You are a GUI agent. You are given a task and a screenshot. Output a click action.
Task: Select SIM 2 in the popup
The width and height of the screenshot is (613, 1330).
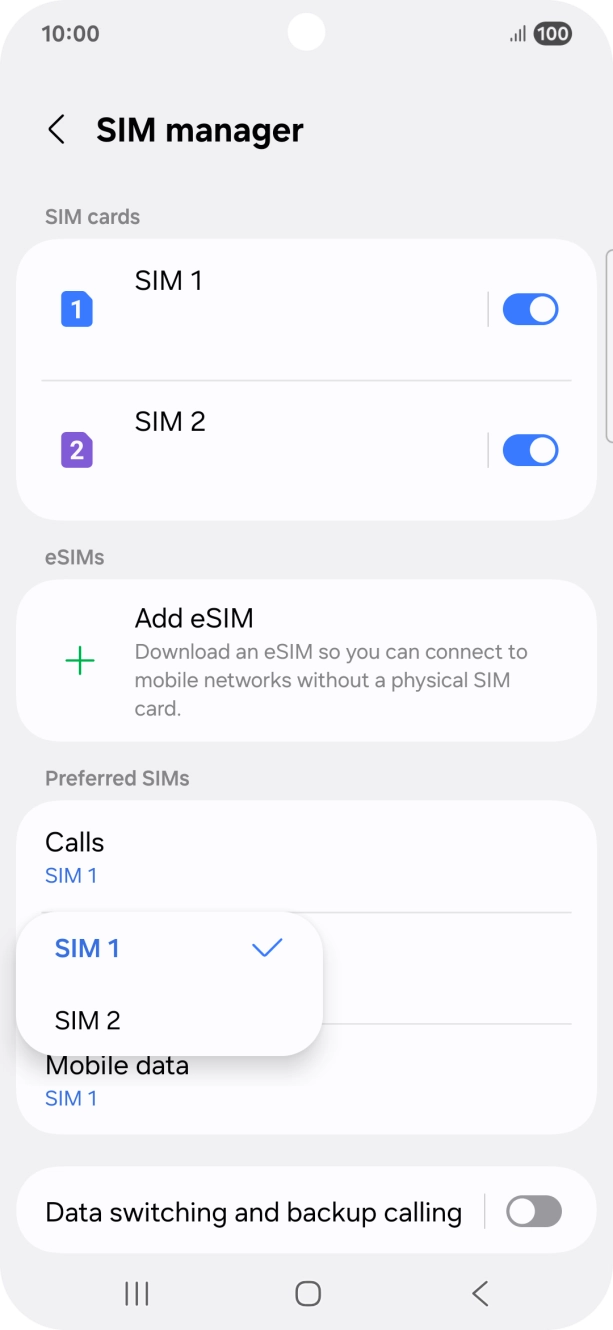[168, 1020]
